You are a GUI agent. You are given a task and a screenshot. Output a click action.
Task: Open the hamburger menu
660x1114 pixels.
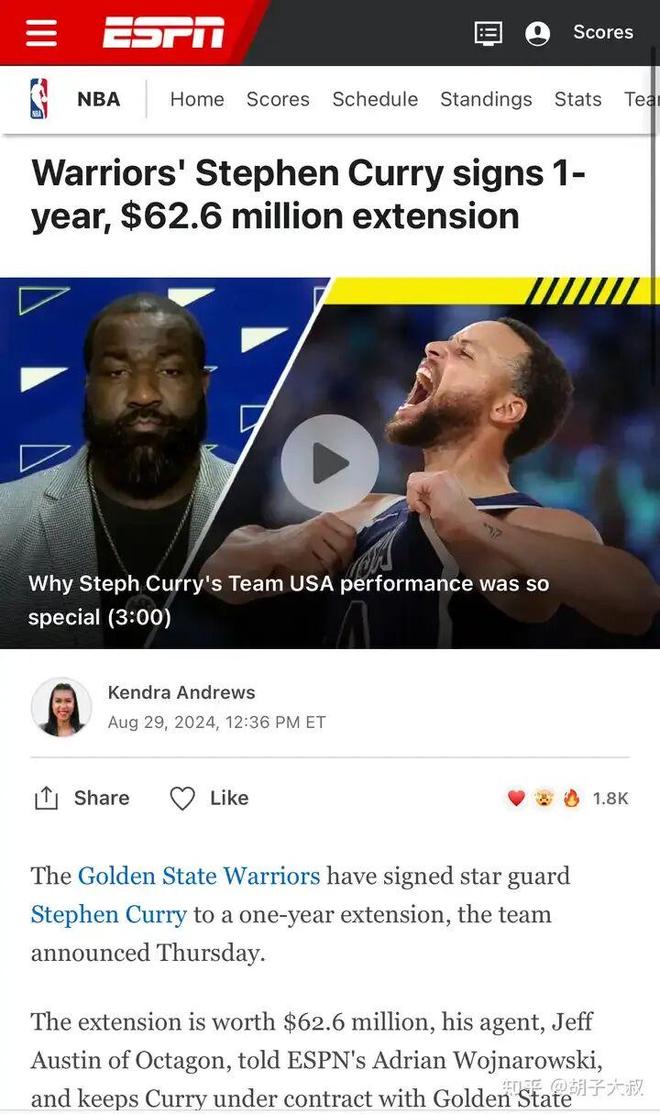41,33
